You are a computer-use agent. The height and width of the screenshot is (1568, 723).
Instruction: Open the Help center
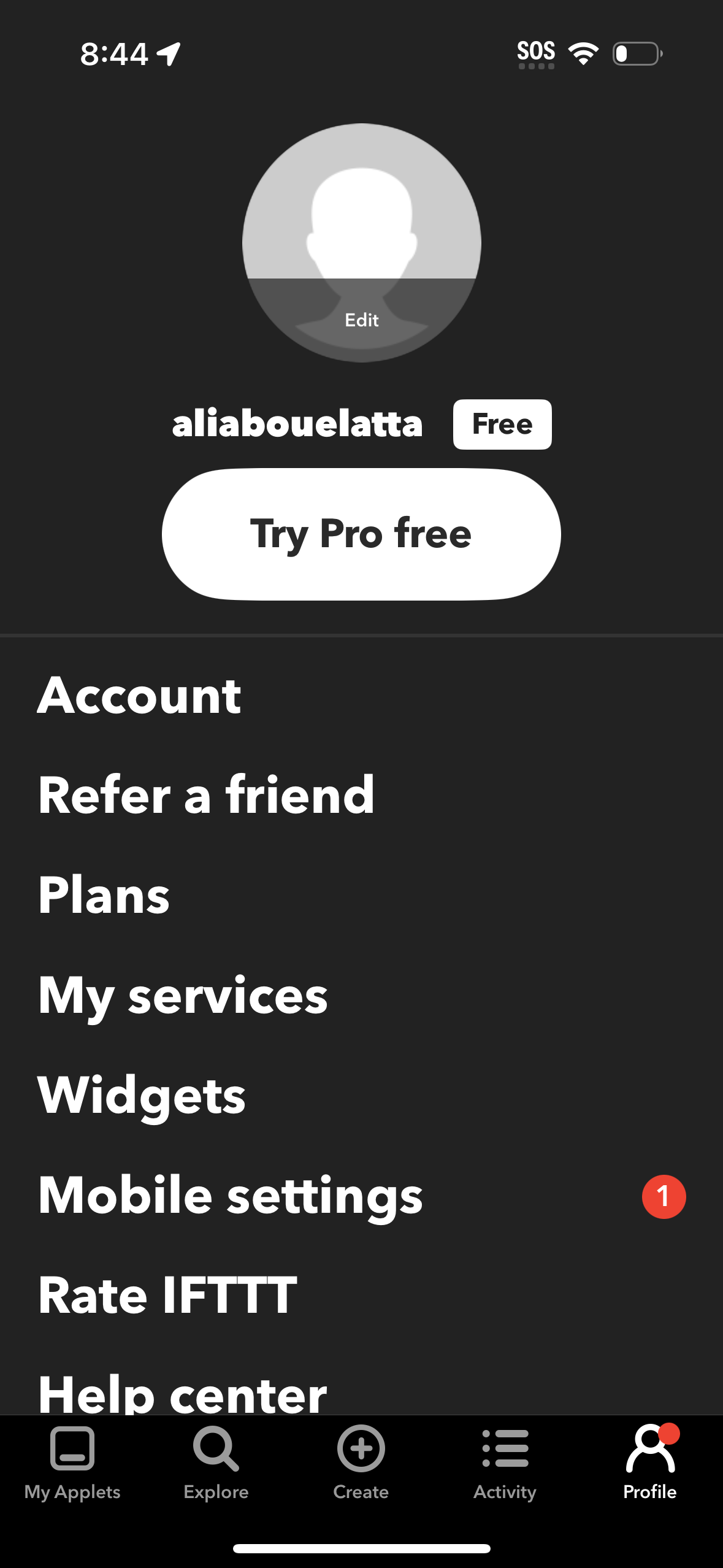pyautogui.click(x=182, y=1389)
